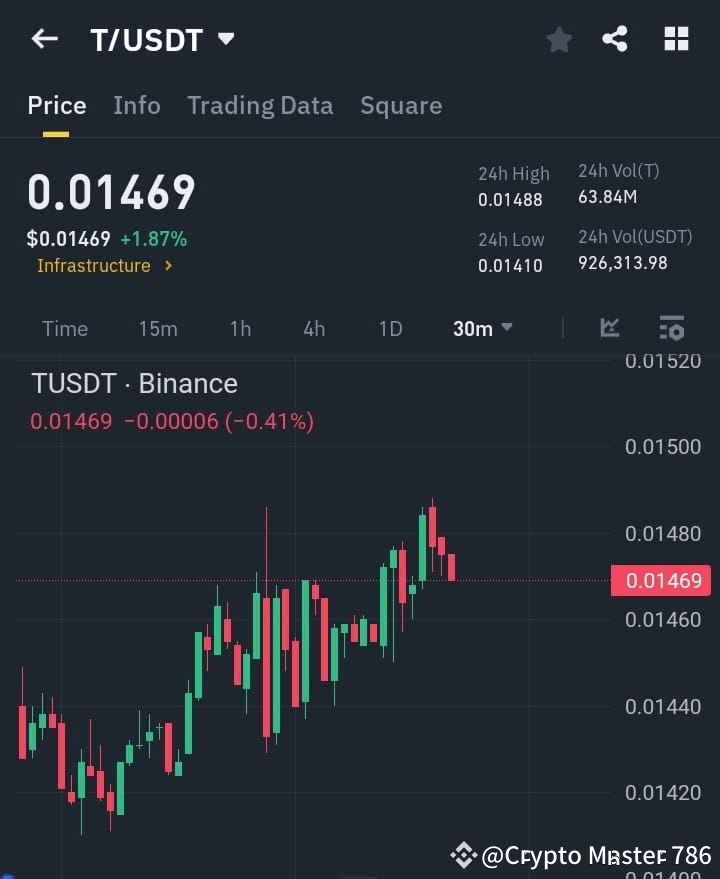Switch the chart to 4h timeframe
Screen dimensions: 720x879
pyautogui.click(x=313, y=328)
